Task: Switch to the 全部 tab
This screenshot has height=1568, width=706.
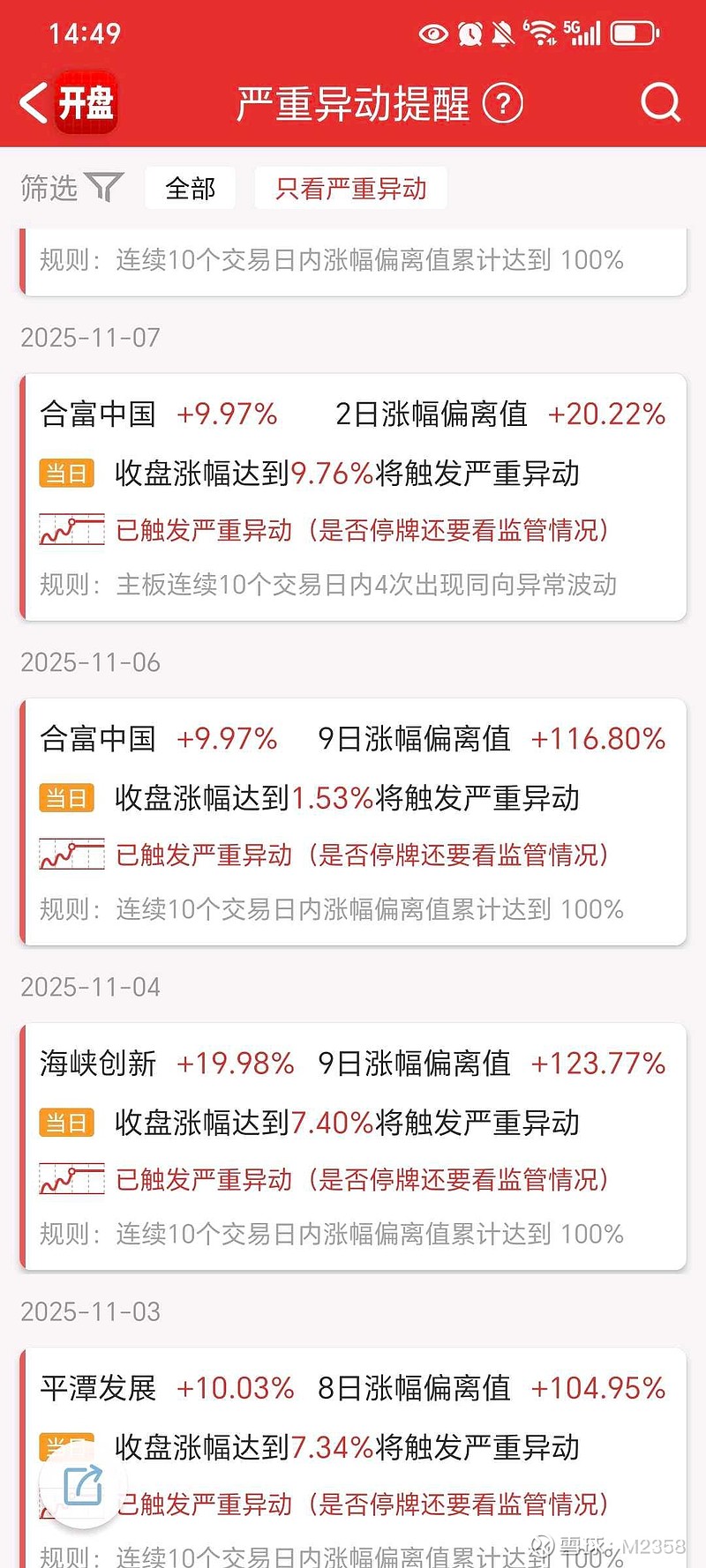Action: coord(191,187)
